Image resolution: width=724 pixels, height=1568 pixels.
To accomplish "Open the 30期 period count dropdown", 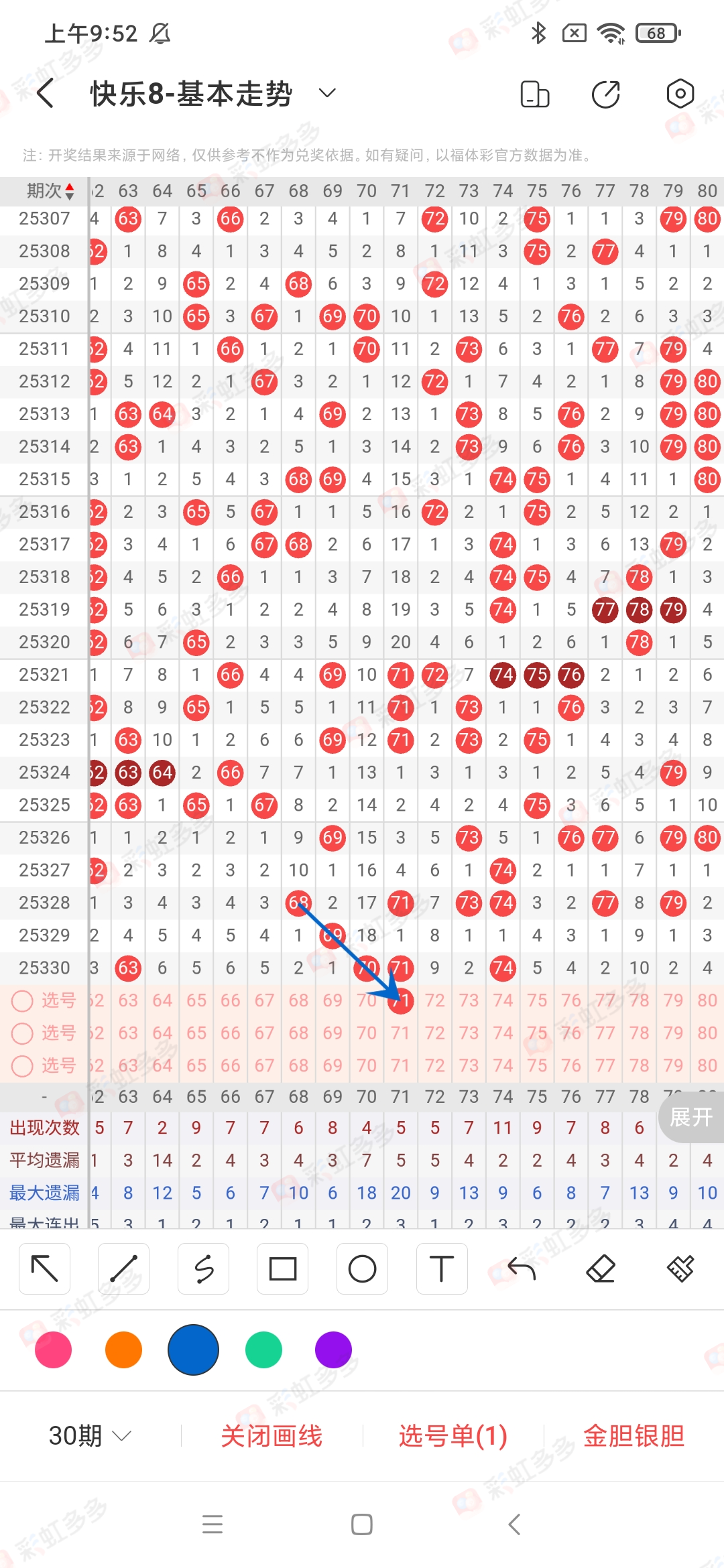I will click(90, 1436).
